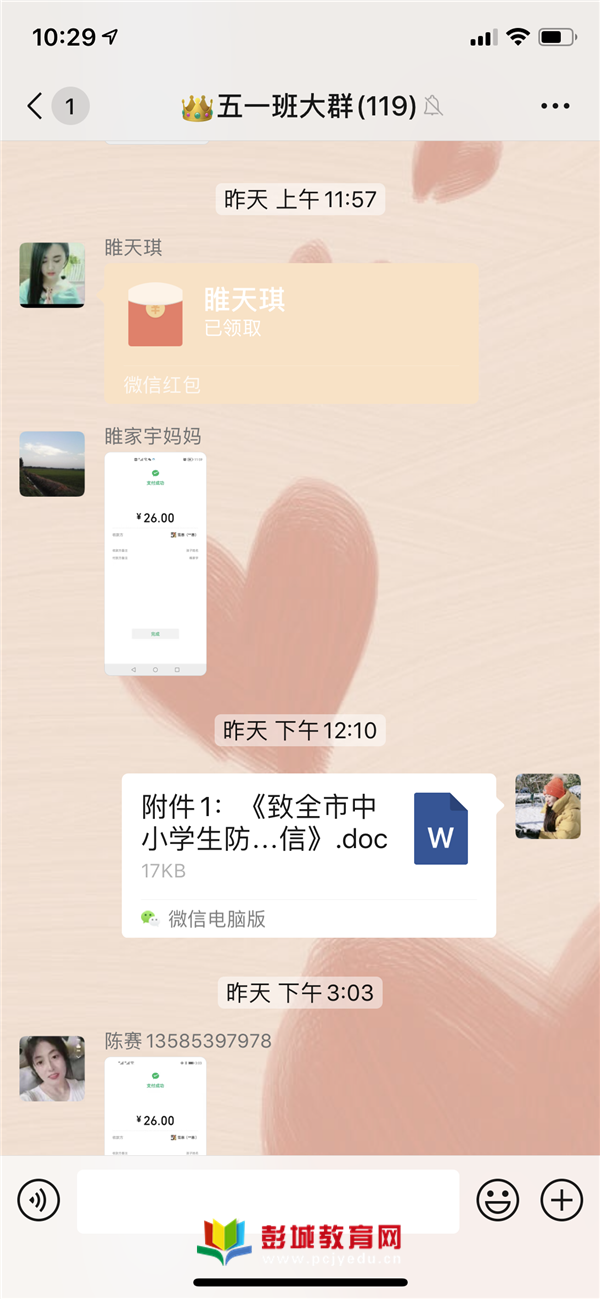View 睢家宇妈妈's payment screenshot
Viewport: 600px width, 1299px height.
click(155, 563)
